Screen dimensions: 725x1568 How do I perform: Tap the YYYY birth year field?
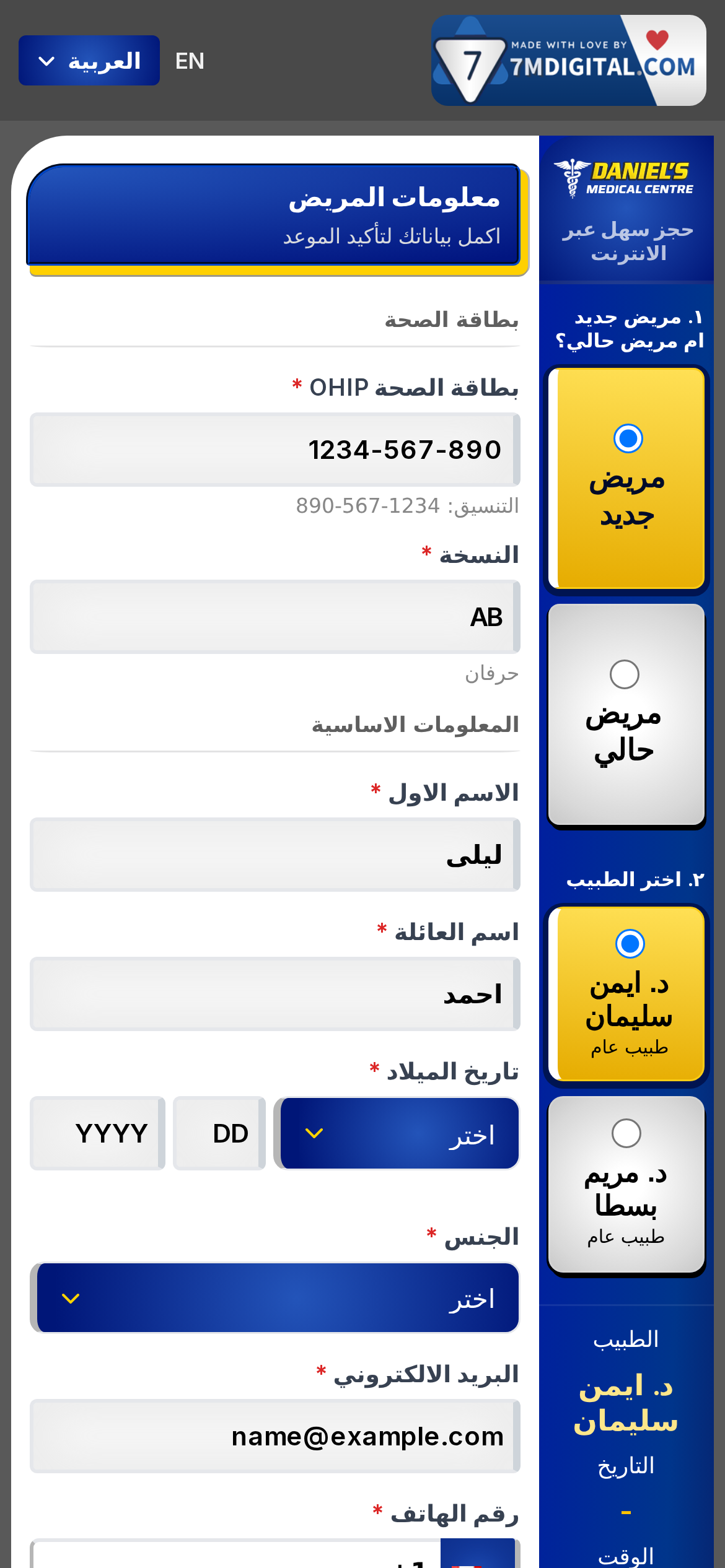[98, 1133]
